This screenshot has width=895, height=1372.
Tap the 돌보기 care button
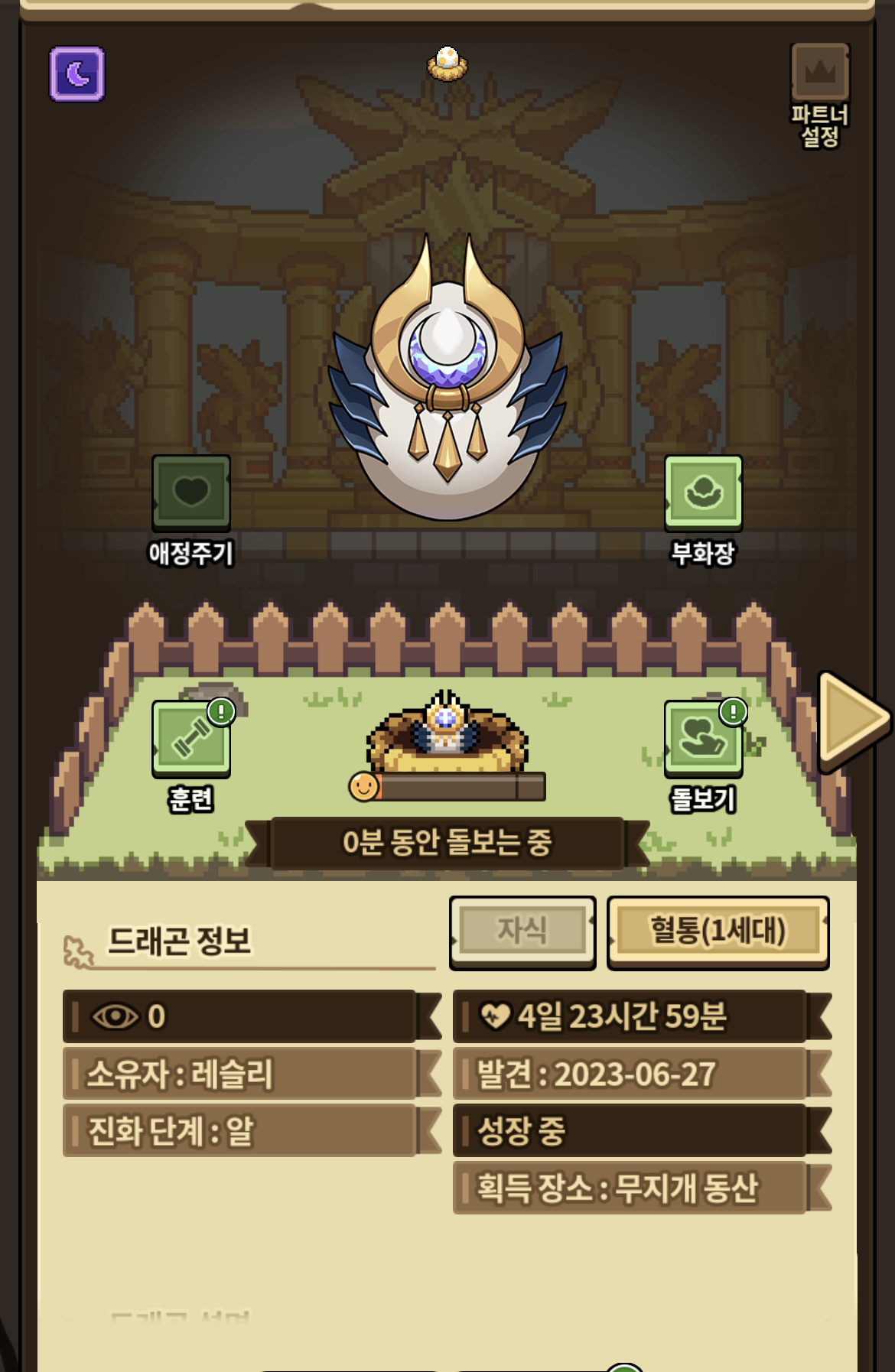[703, 739]
